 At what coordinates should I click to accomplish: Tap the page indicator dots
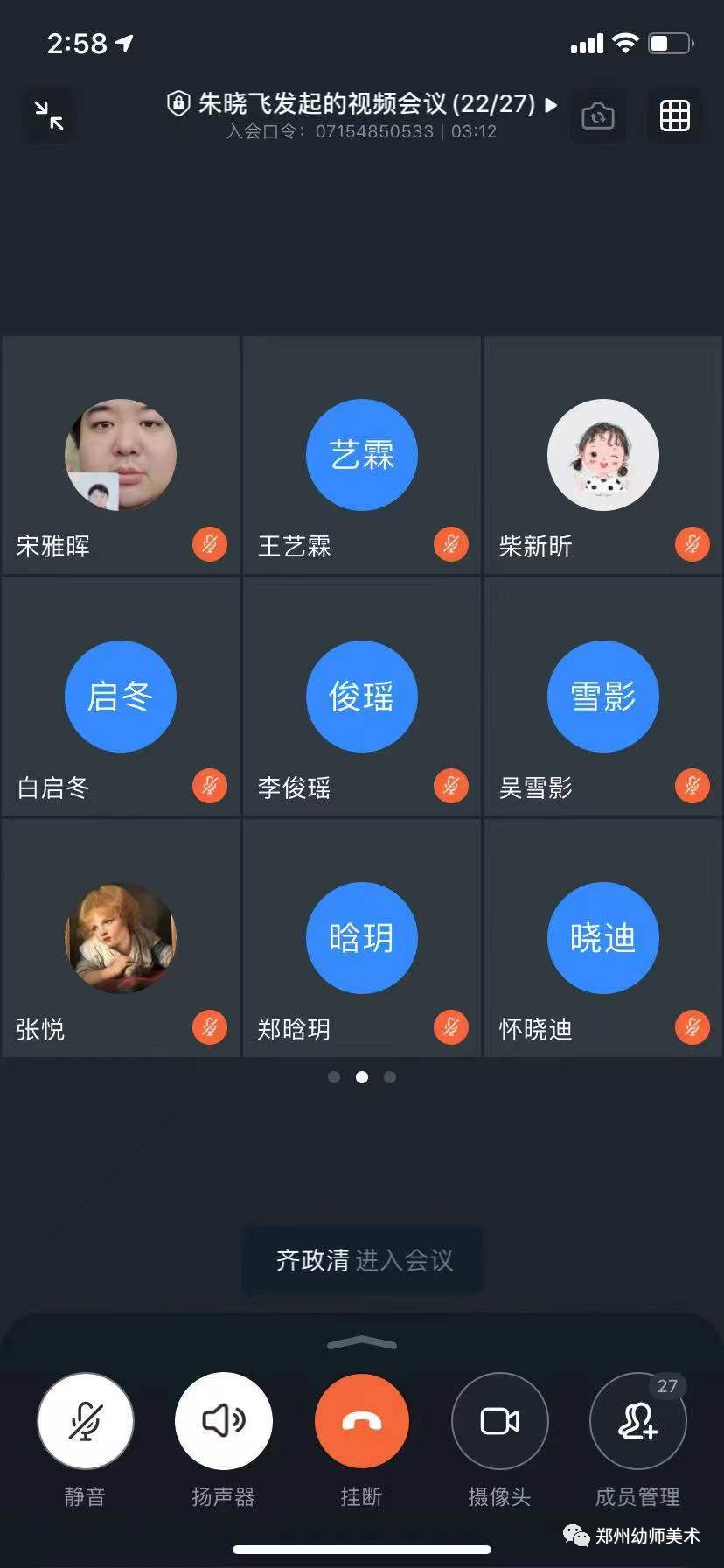(362, 1077)
